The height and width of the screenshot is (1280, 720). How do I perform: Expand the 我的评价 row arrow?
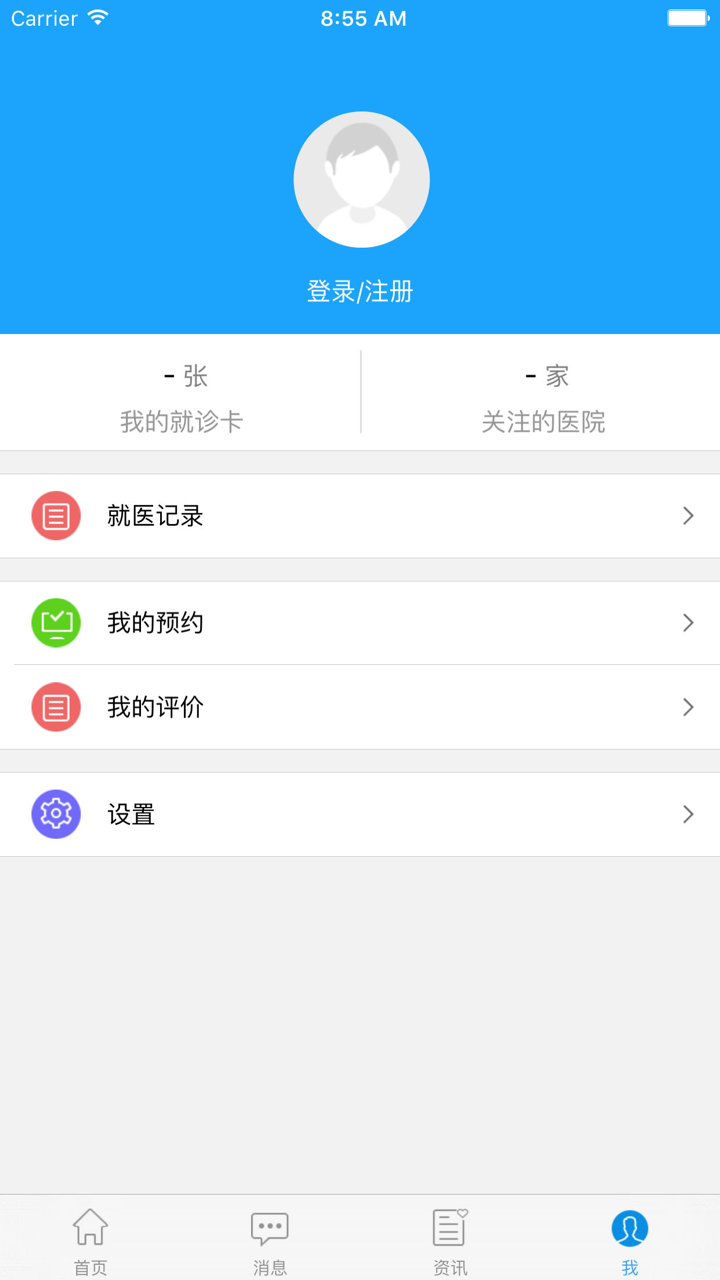(688, 707)
